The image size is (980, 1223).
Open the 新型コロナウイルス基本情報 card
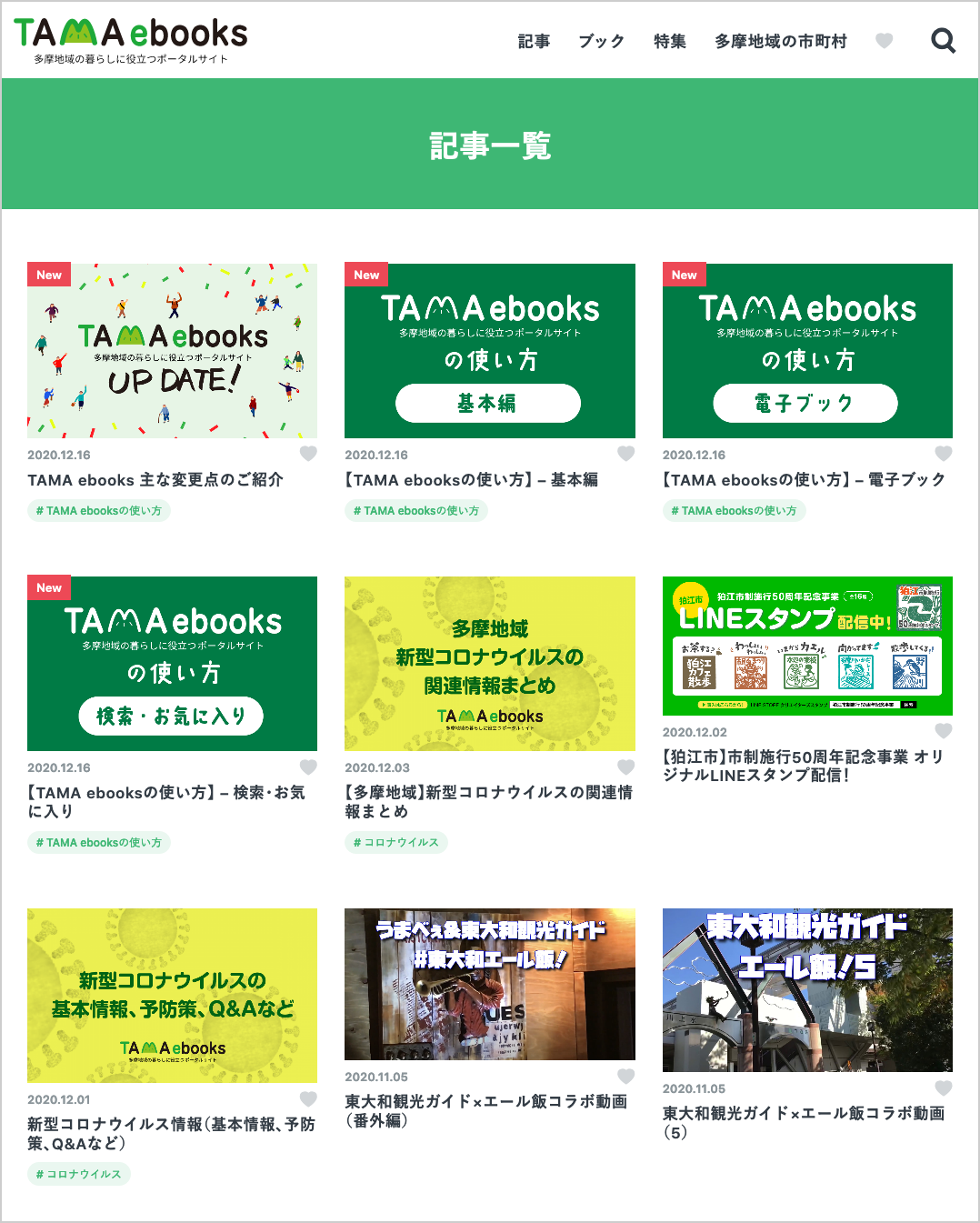pyautogui.click(x=172, y=995)
